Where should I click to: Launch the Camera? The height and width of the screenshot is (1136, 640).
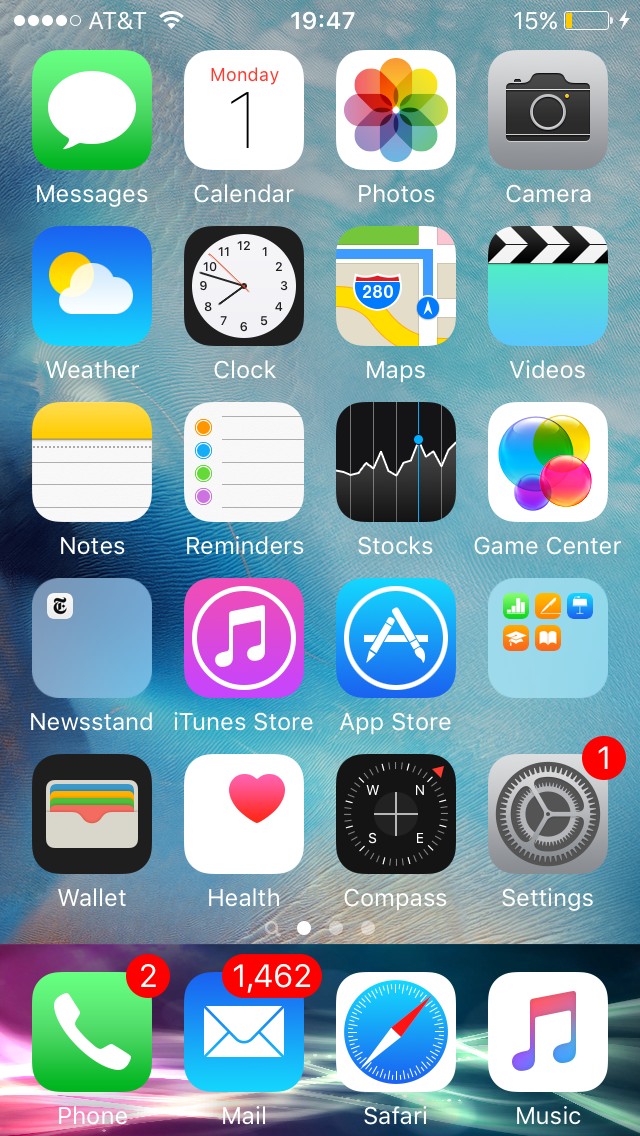click(548, 110)
